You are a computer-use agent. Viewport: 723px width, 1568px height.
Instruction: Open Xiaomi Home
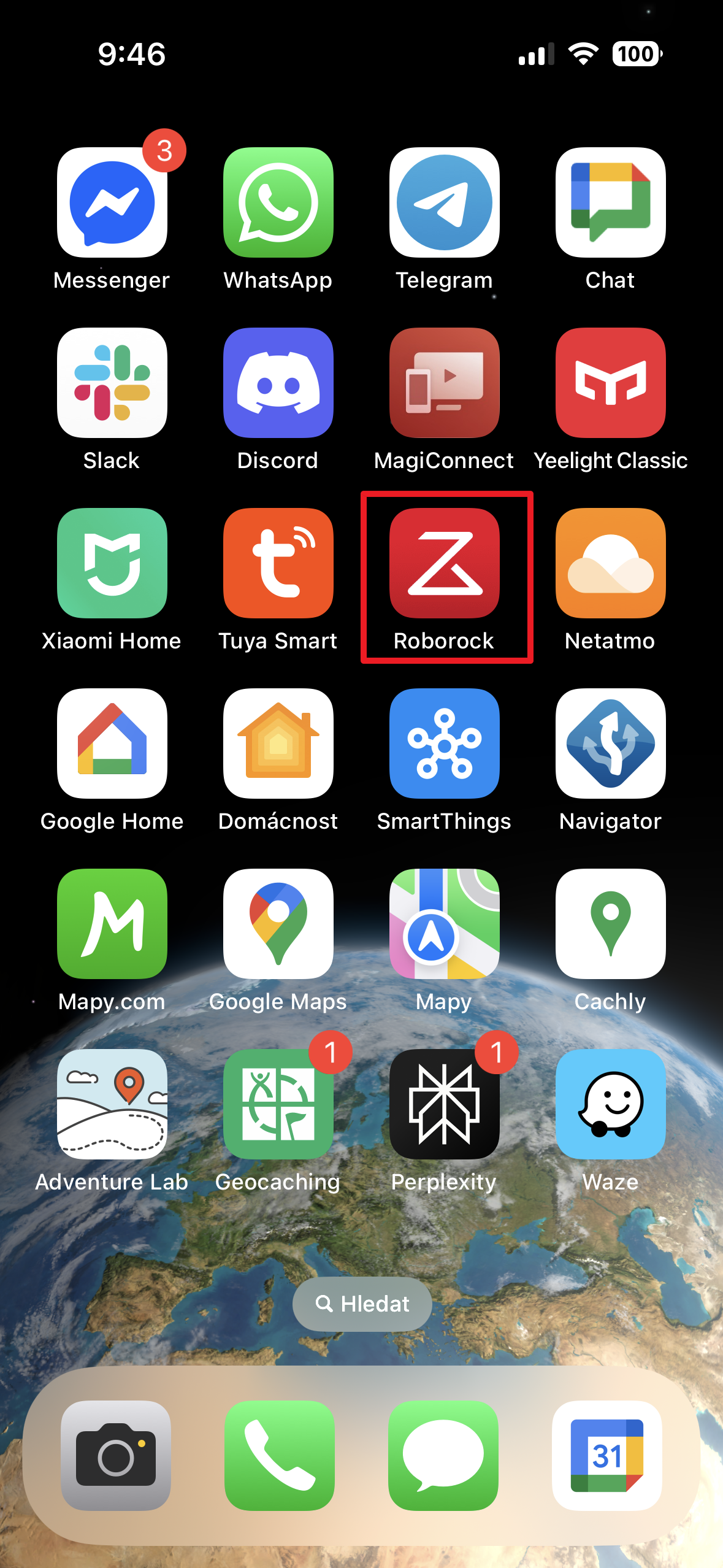[x=112, y=563]
